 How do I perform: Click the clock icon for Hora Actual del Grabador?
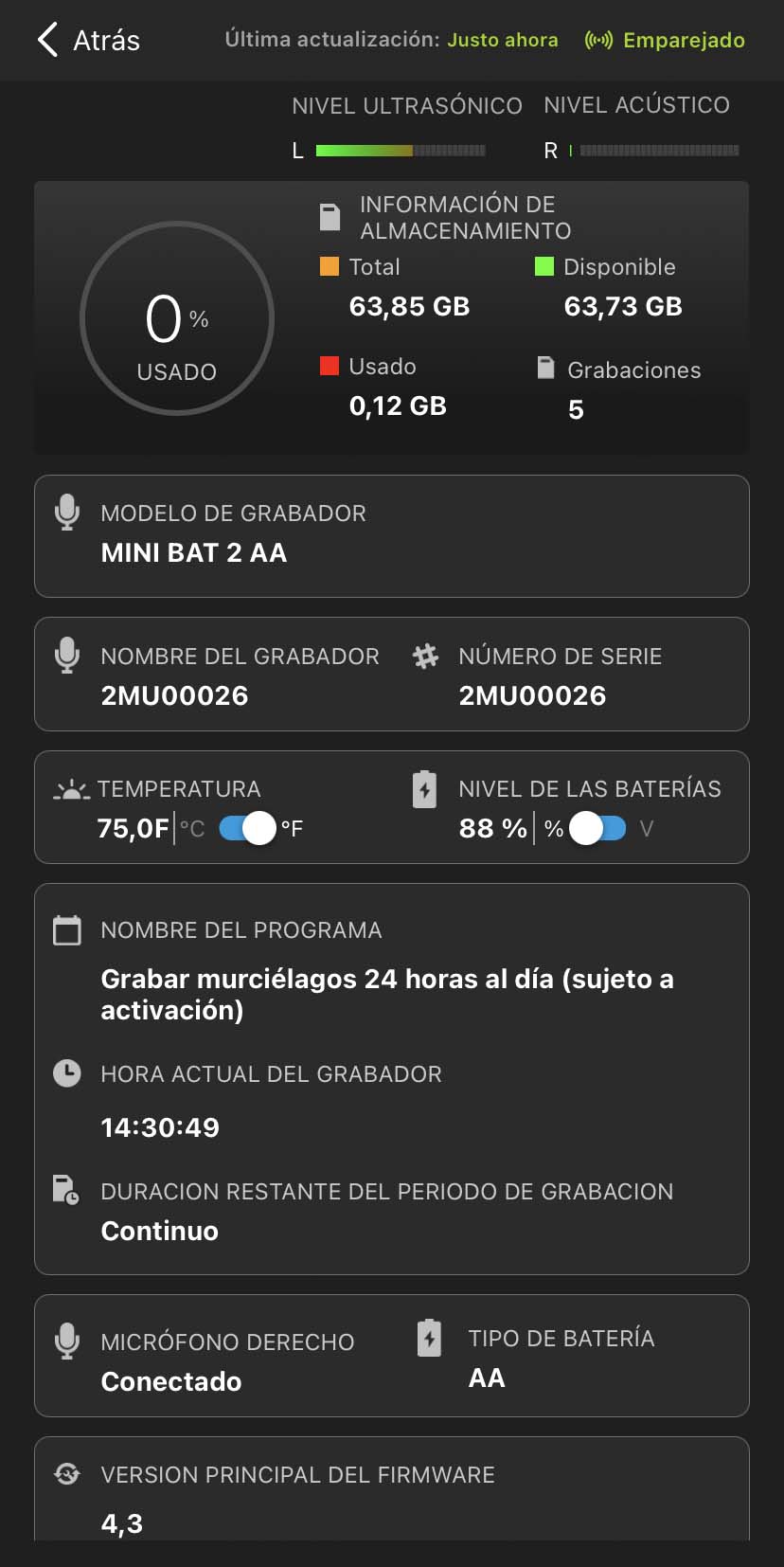(x=66, y=1073)
